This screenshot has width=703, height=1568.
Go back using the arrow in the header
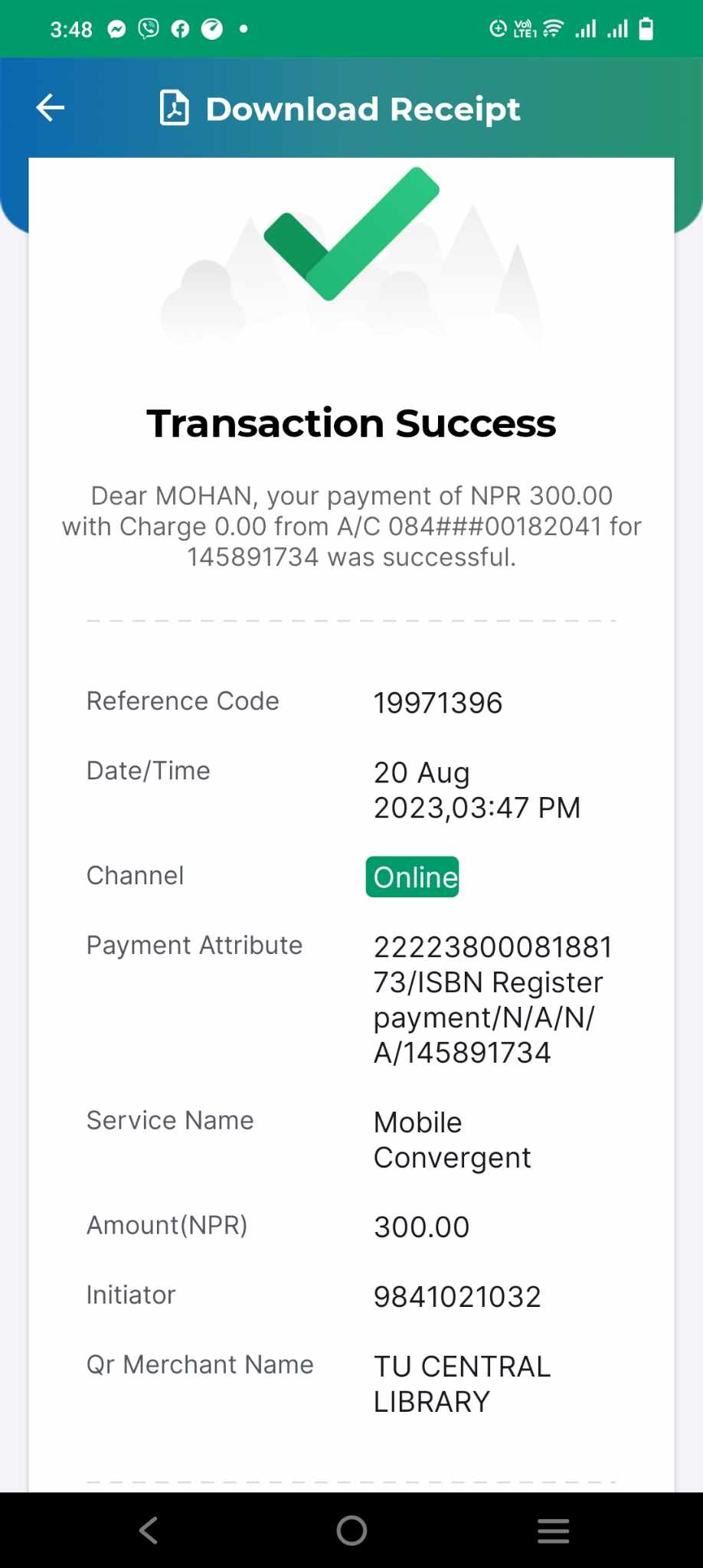pos(51,108)
